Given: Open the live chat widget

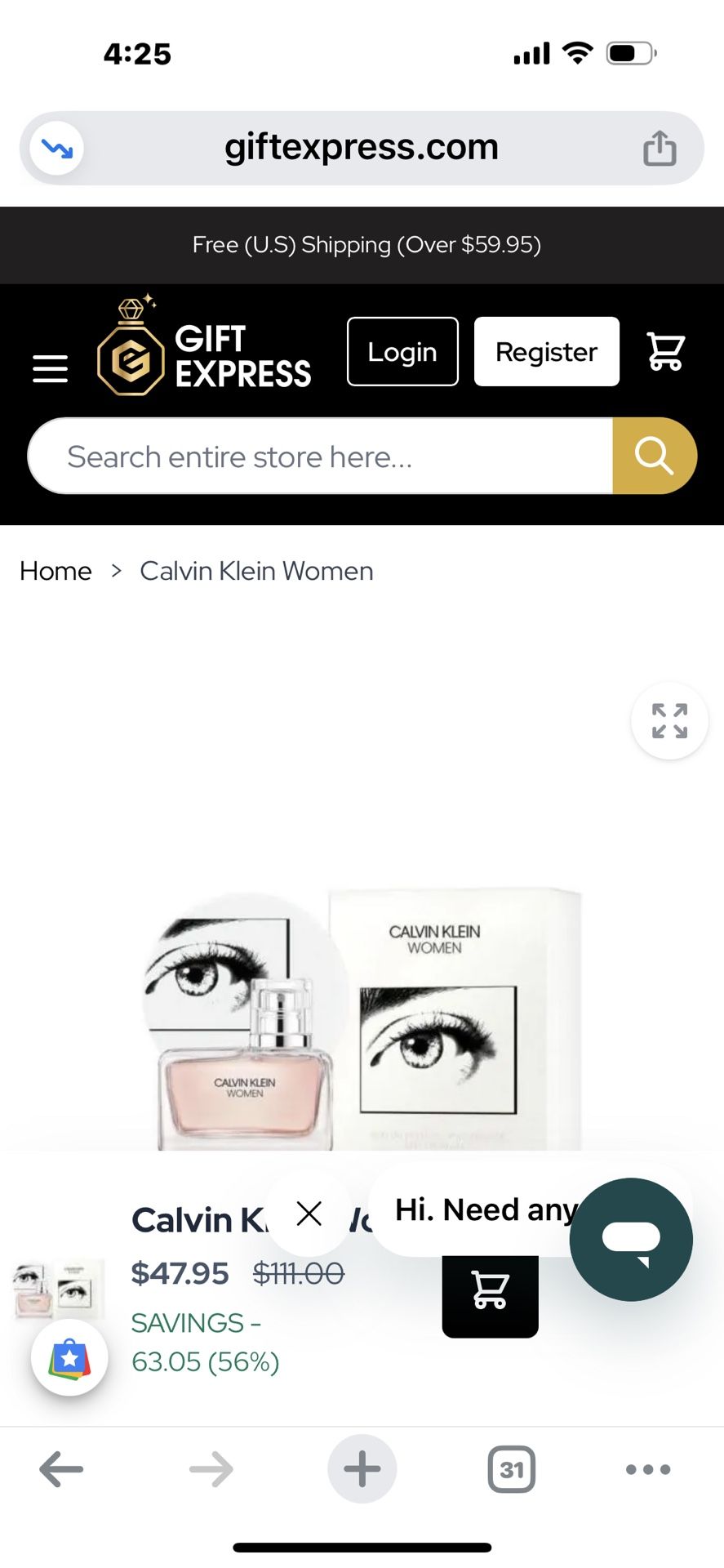Looking at the screenshot, I should pyautogui.click(x=631, y=1239).
